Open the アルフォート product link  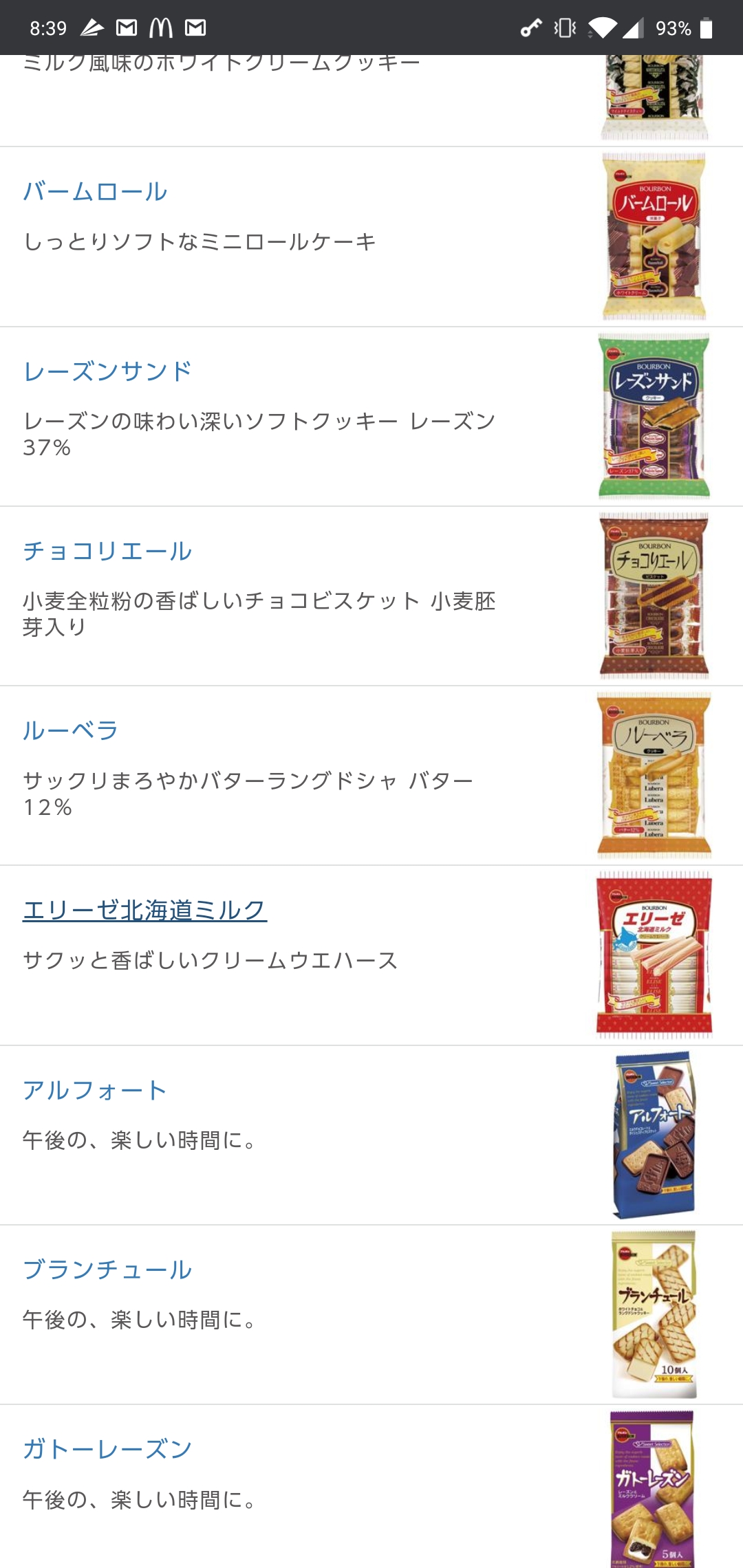[x=95, y=1090]
